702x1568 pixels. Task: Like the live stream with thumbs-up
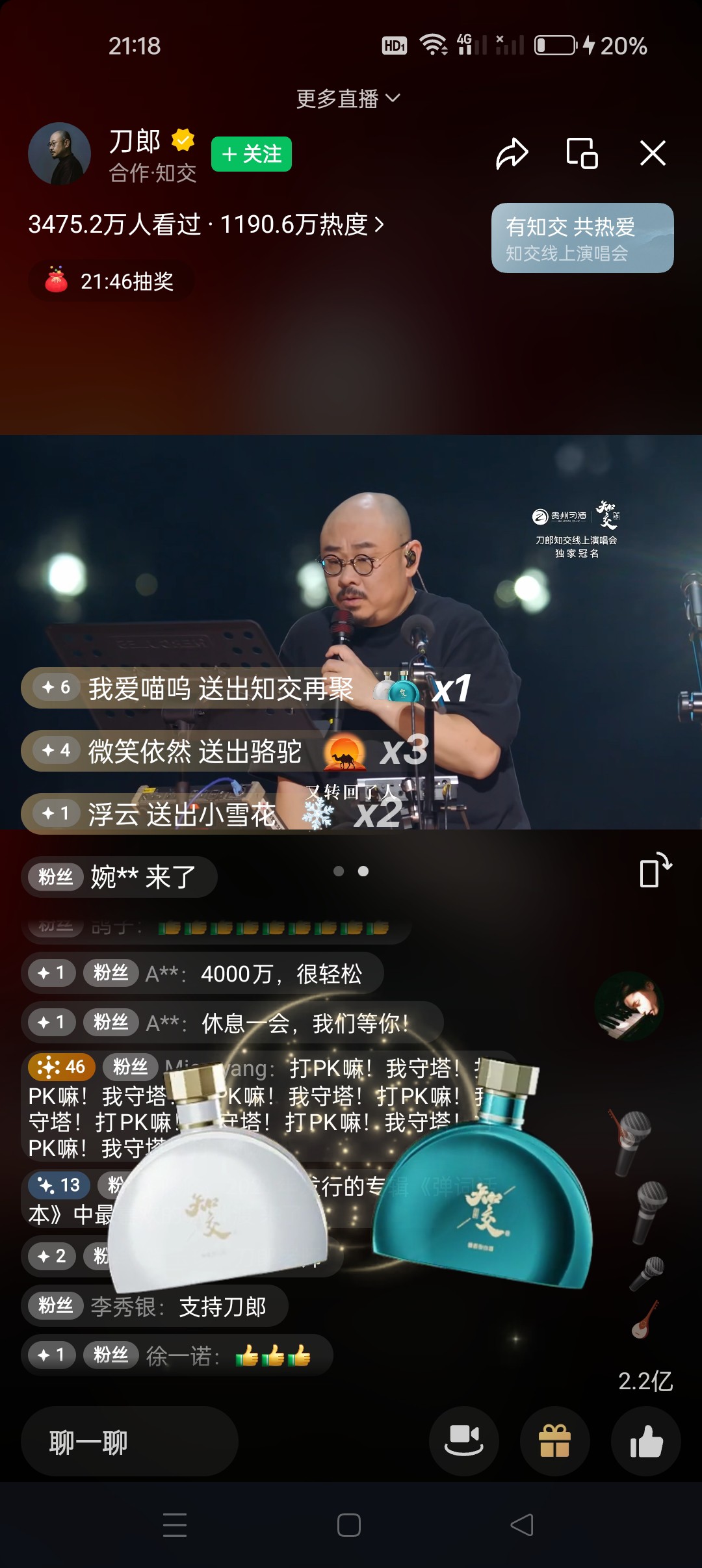(x=645, y=1442)
